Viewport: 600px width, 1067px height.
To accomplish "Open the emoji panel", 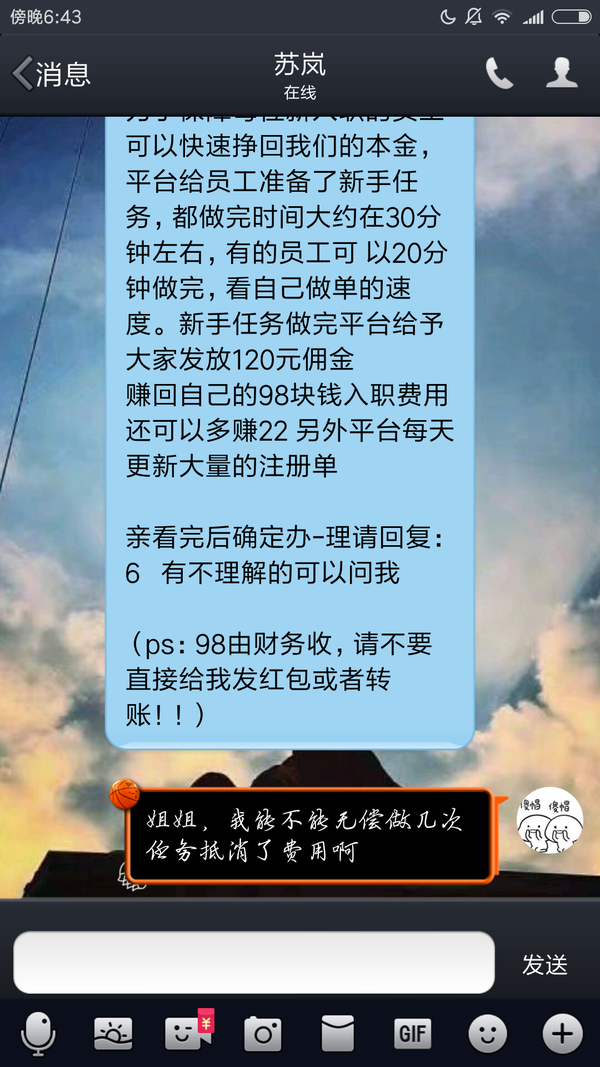I will click(487, 1034).
